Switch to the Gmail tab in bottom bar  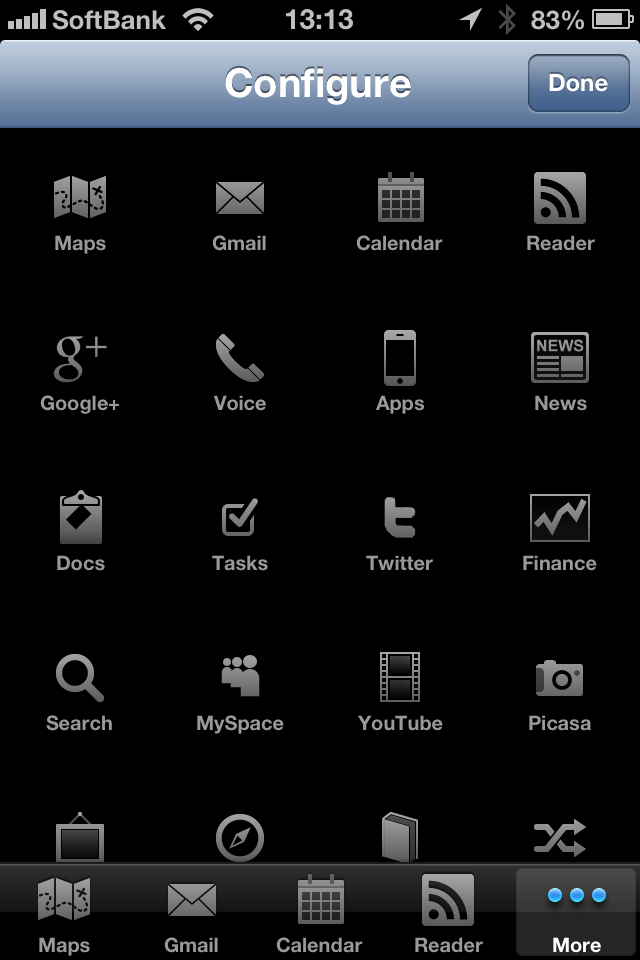192,912
